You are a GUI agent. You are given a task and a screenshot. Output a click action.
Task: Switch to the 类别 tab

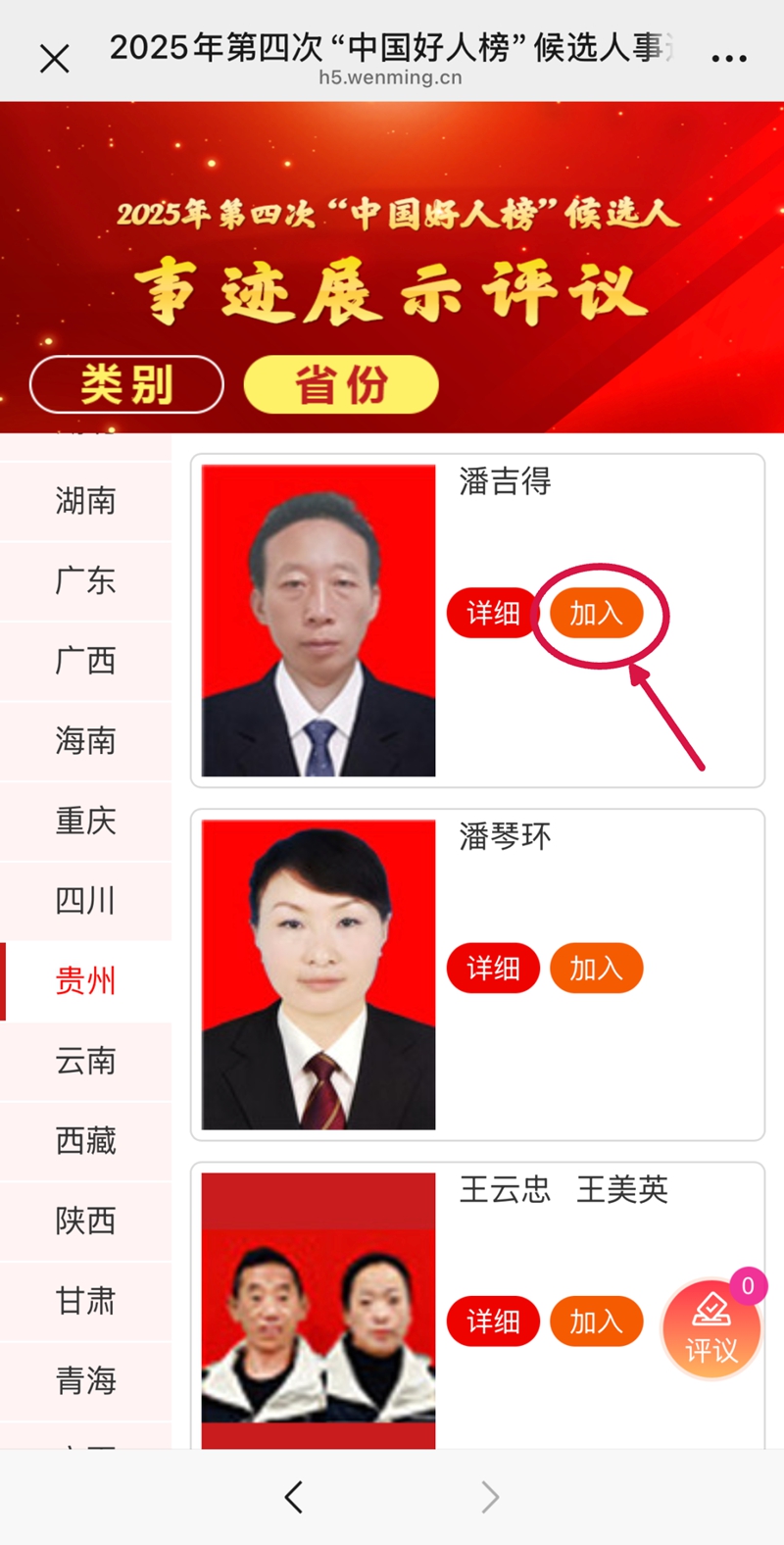(x=126, y=384)
